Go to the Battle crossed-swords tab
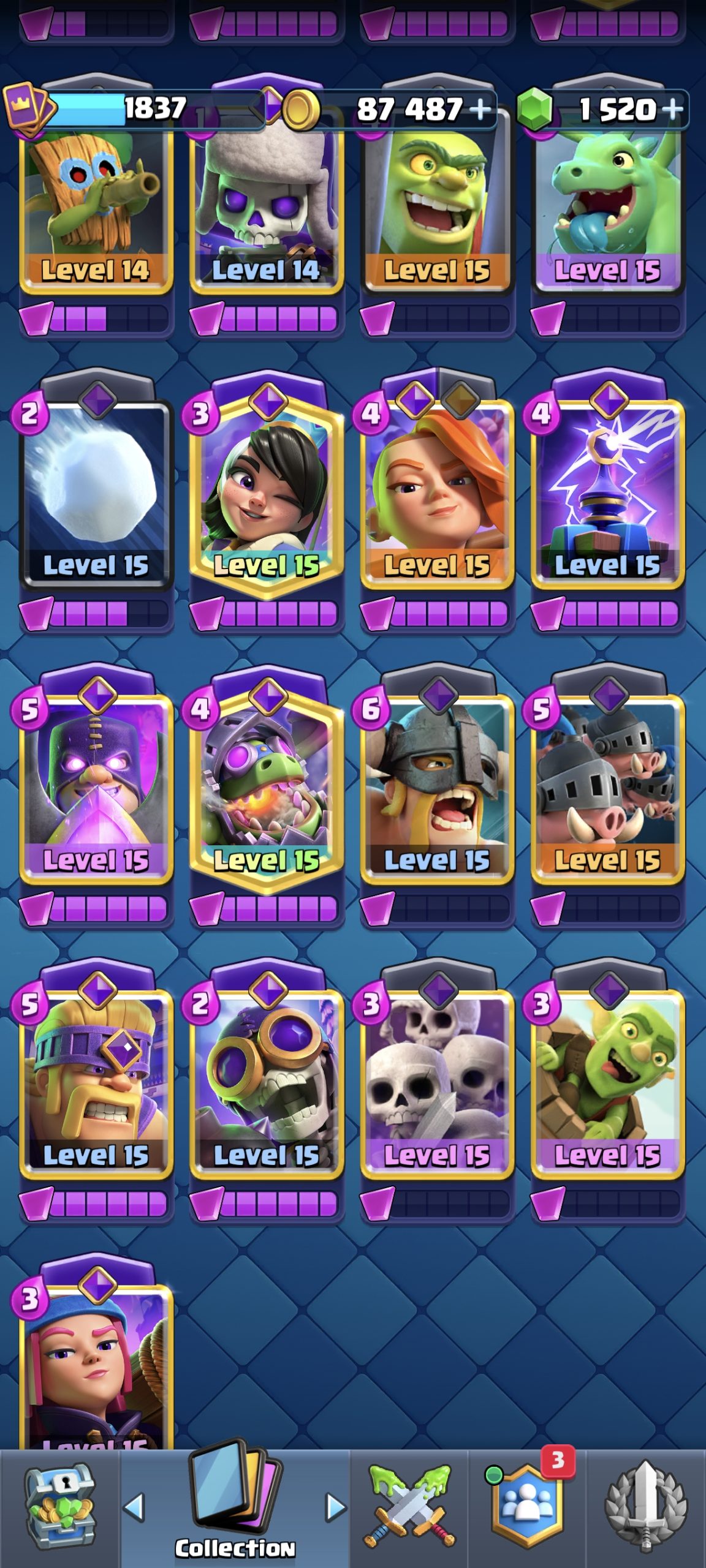The width and height of the screenshot is (706, 1568). pos(409,1508)
